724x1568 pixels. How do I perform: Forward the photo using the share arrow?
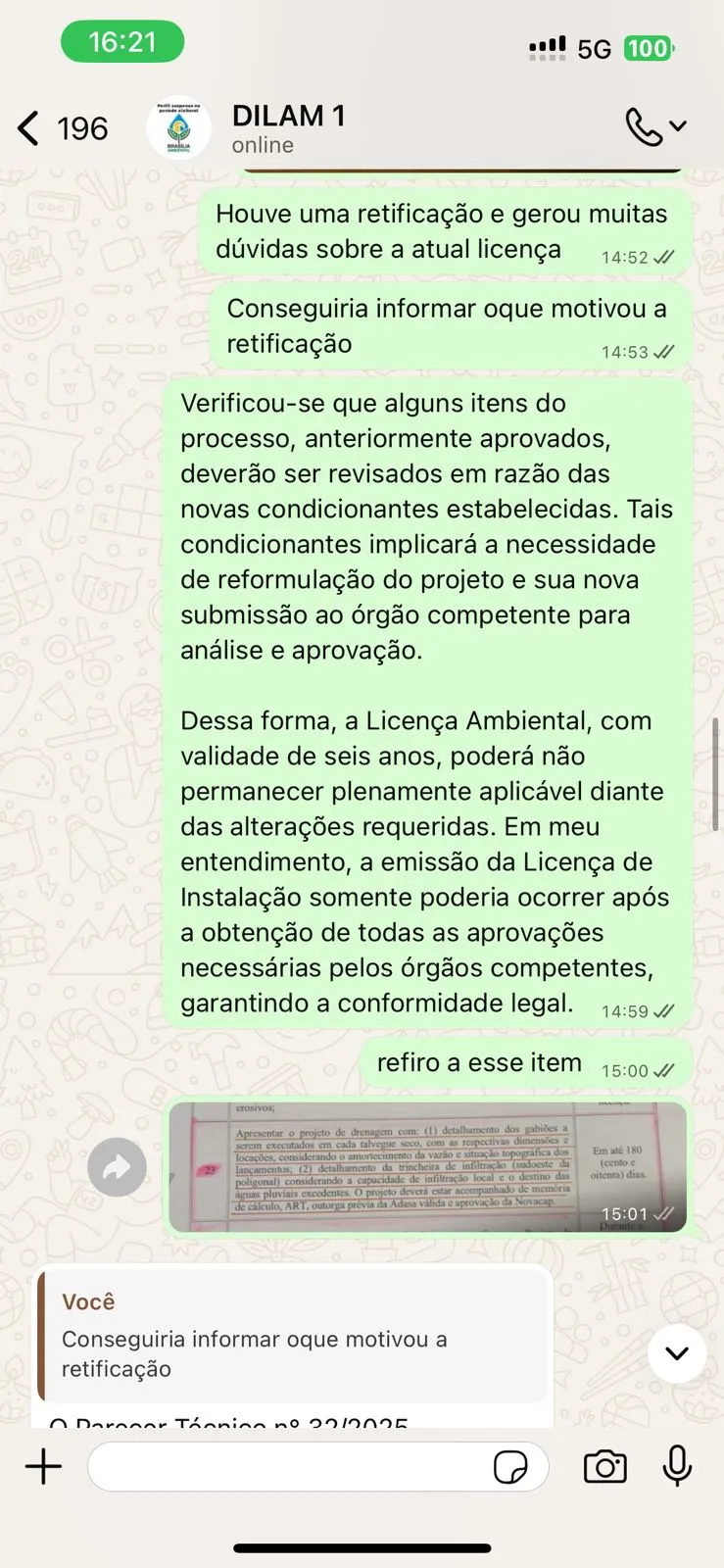pyautogui.click(x=117, y=1166)
